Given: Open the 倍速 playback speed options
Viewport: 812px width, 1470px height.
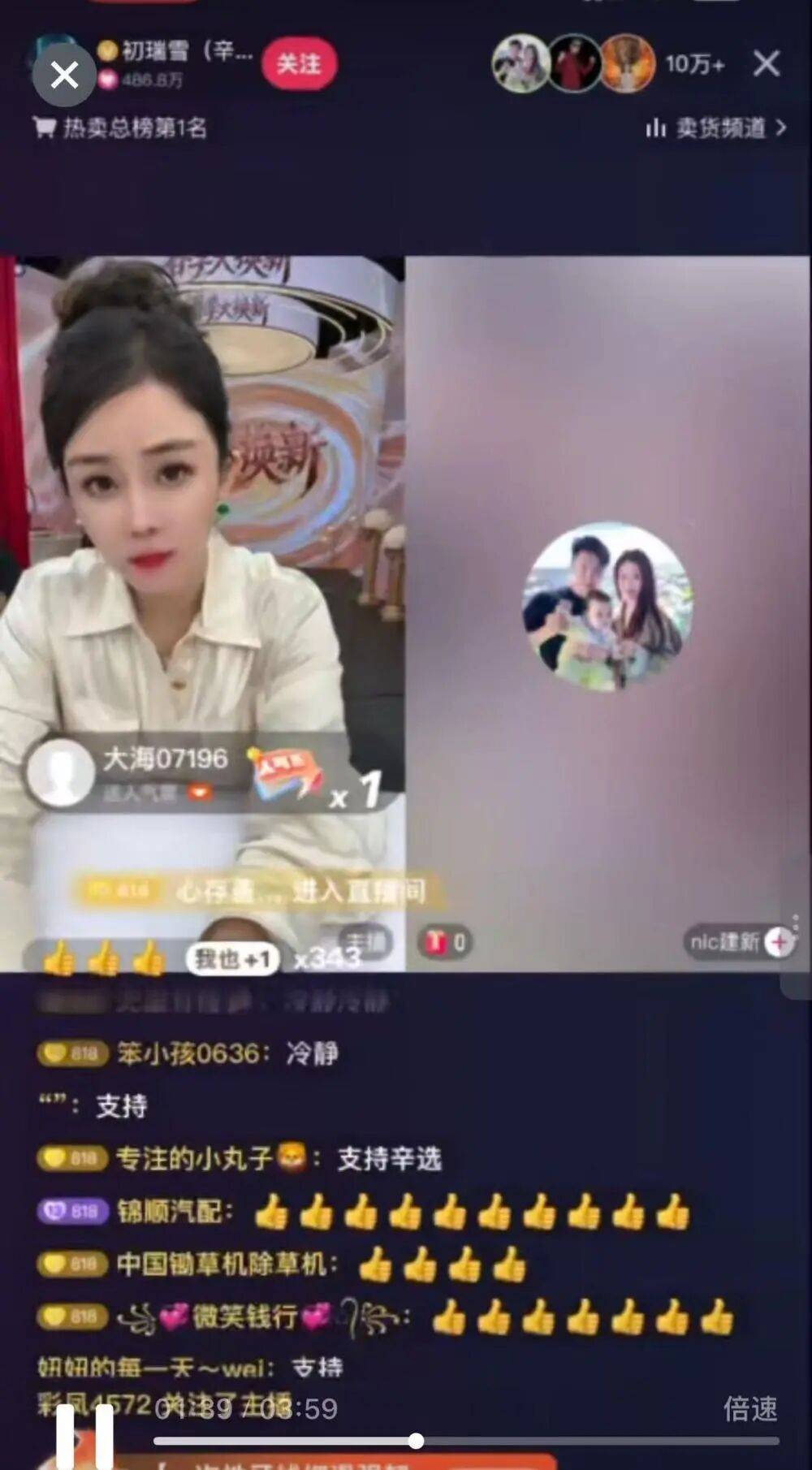Looking at the screenshot, I should pyautogui.click(x=749, y=1407).
